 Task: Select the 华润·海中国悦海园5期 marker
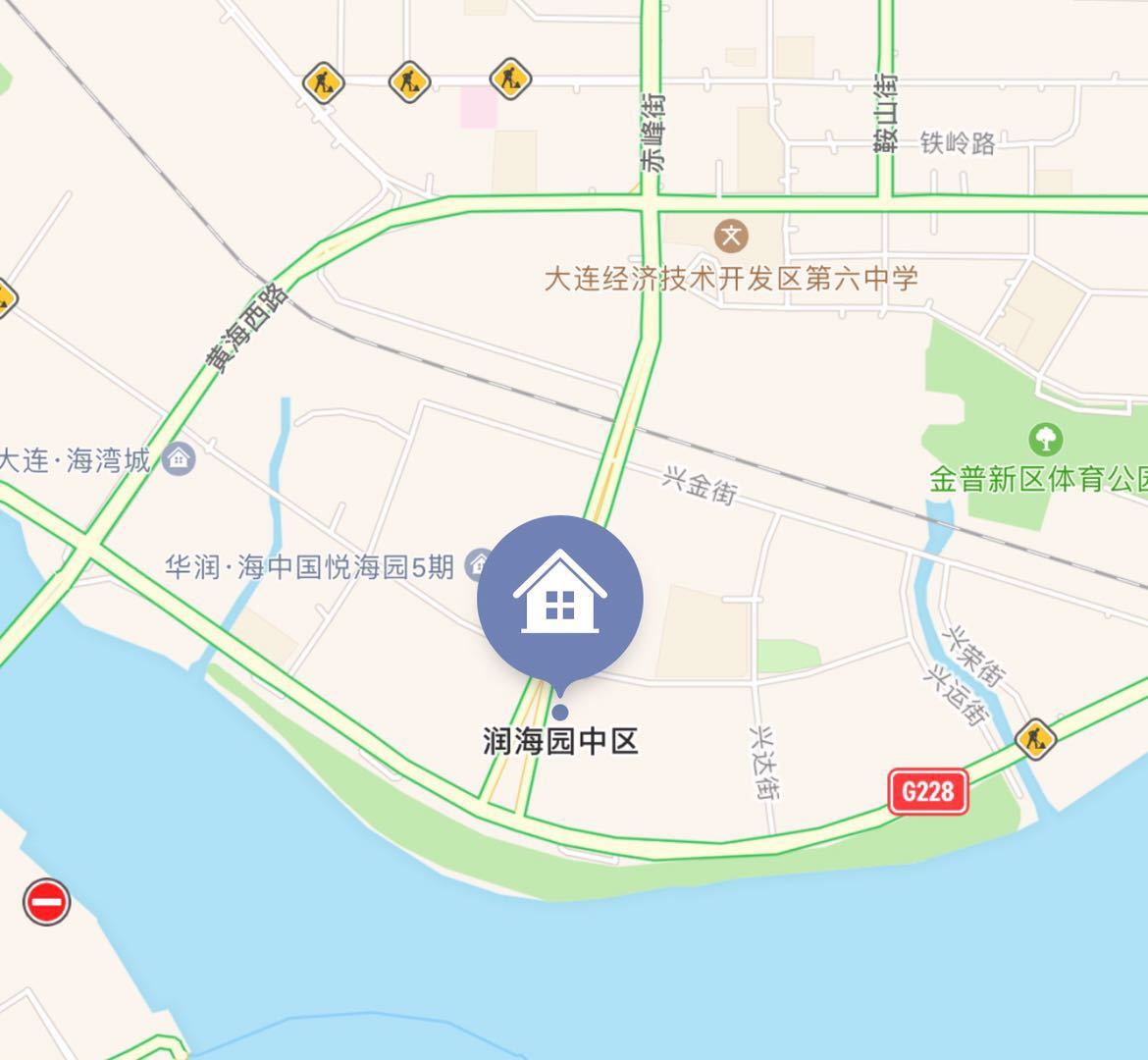point(478,563)
